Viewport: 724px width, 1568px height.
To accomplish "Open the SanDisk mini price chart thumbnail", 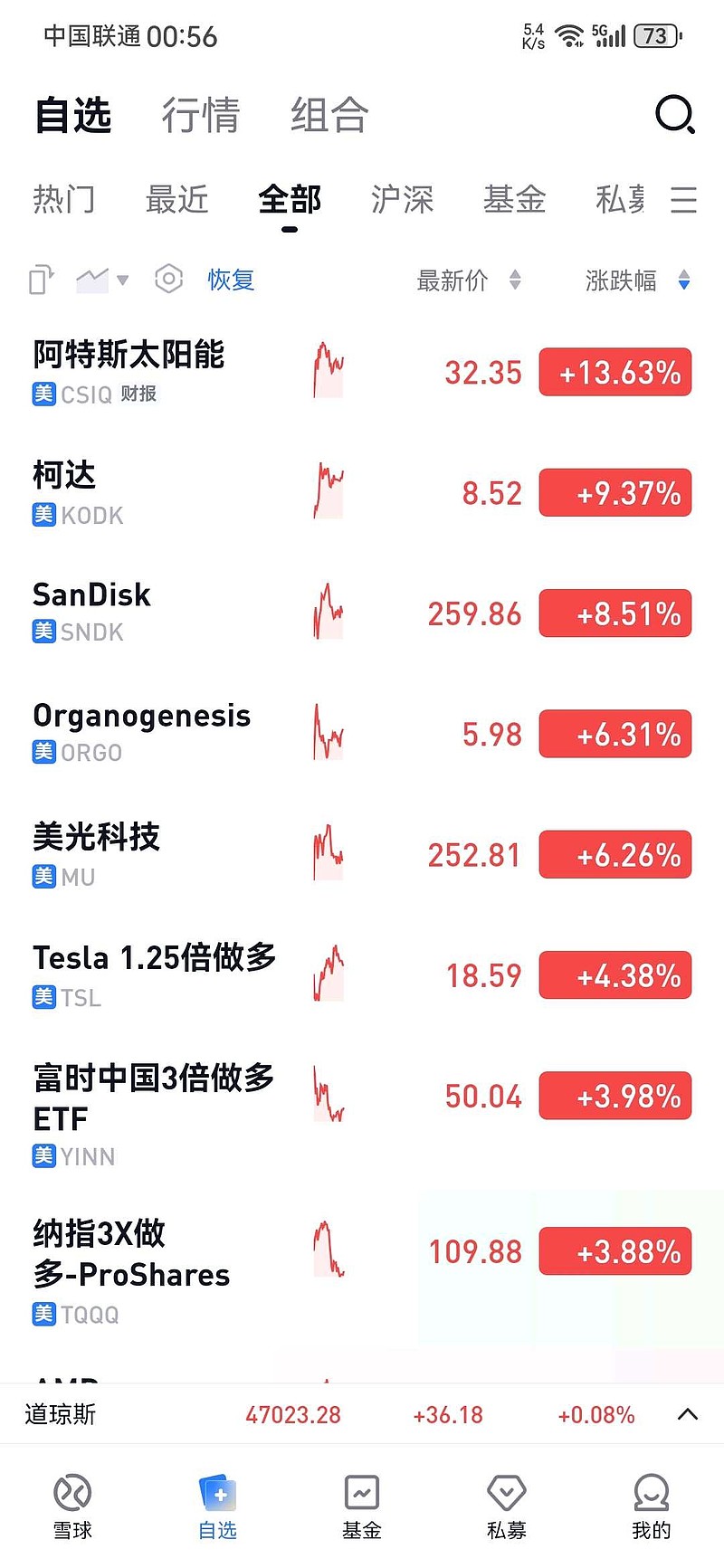I will coord(327,613).
